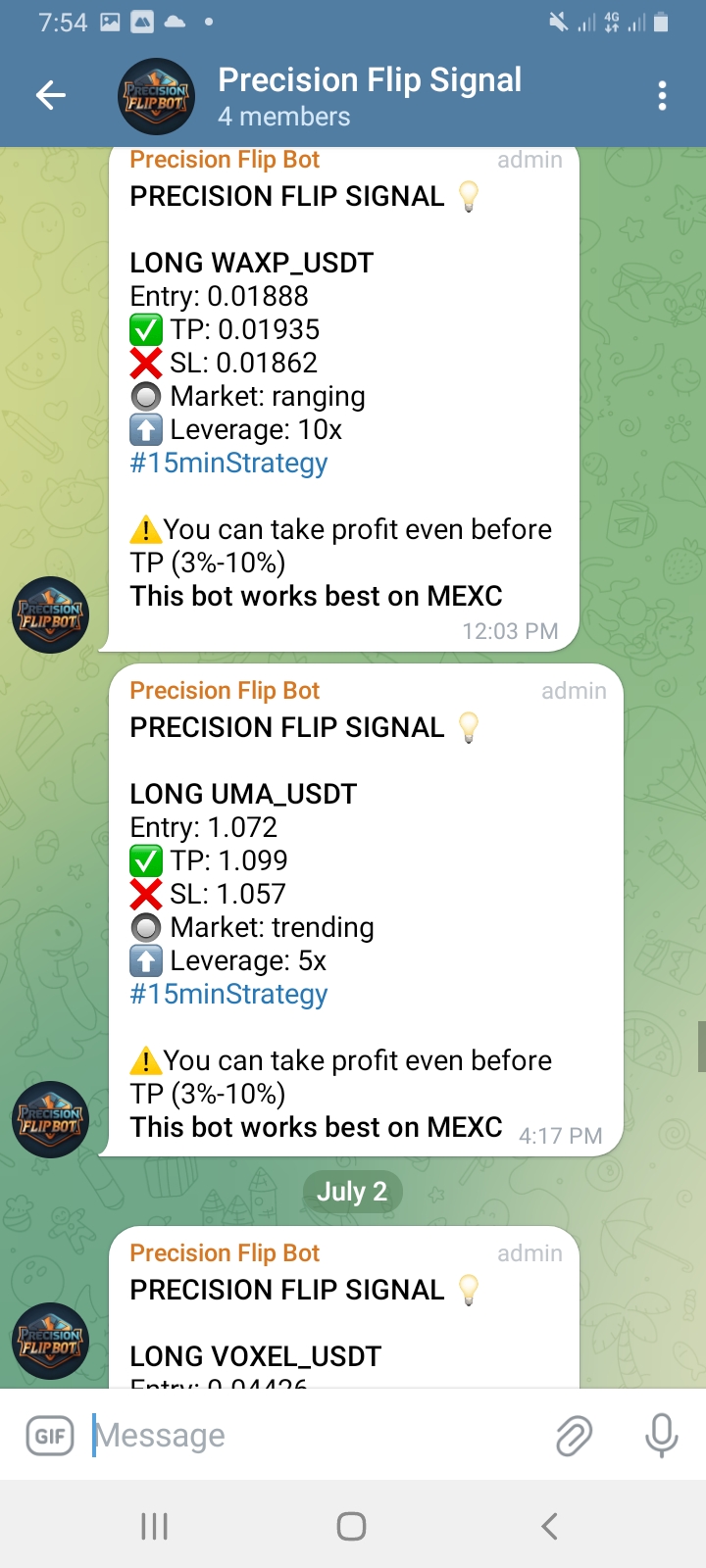The height and width of the screenshot is (1568, 706).
Task: Open Precision Flip Signal group info
Action: [370, 96]
